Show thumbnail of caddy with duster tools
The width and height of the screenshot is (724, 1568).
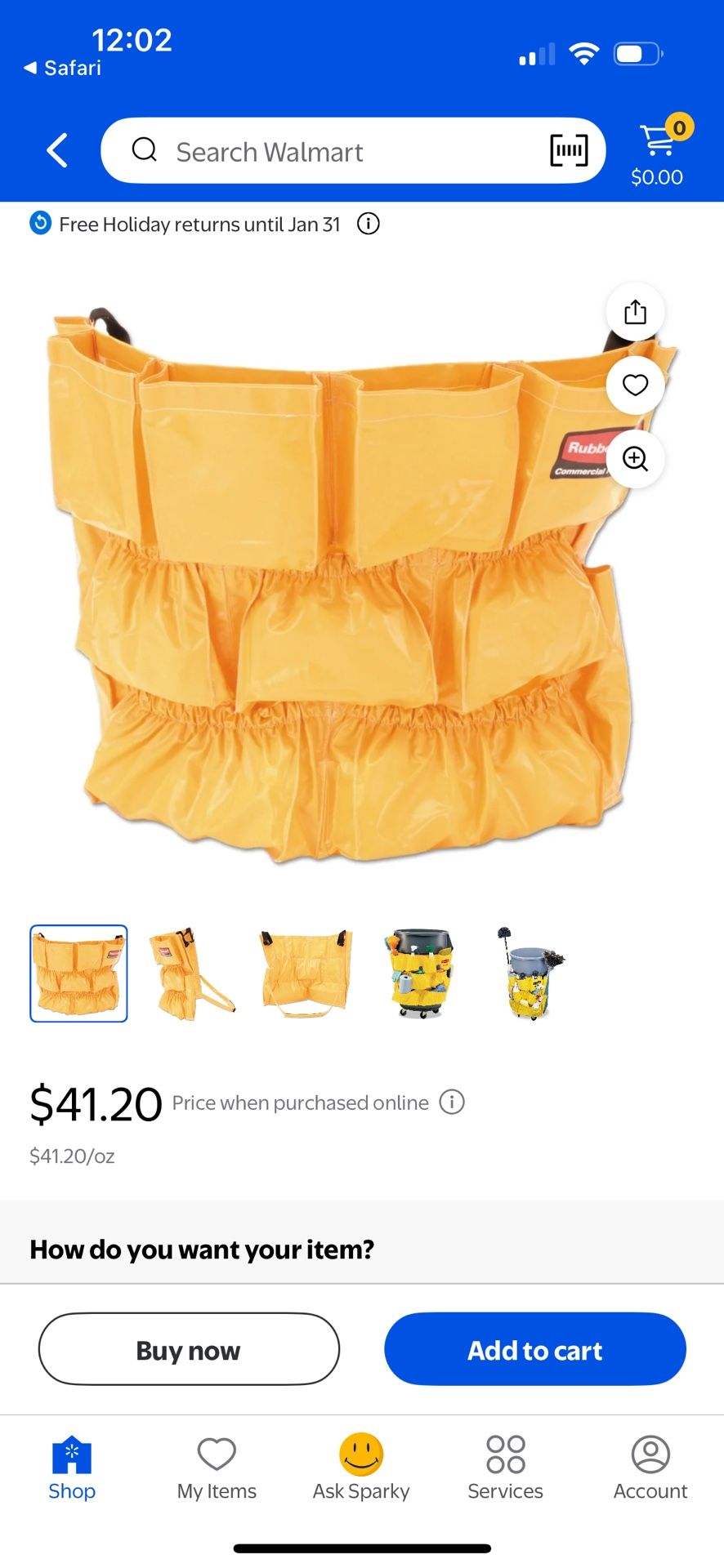pos(532,973)
